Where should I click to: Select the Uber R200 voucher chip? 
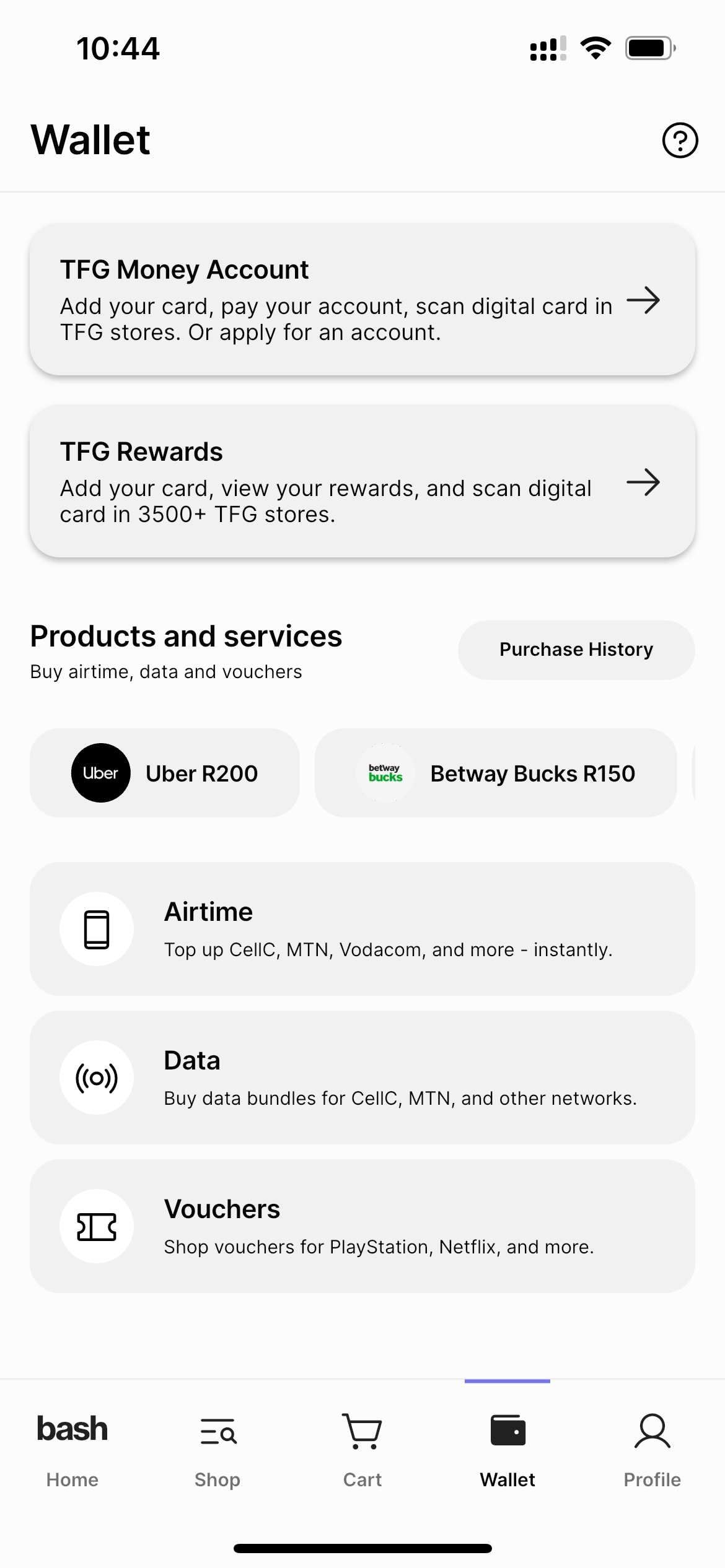(165, 773)
